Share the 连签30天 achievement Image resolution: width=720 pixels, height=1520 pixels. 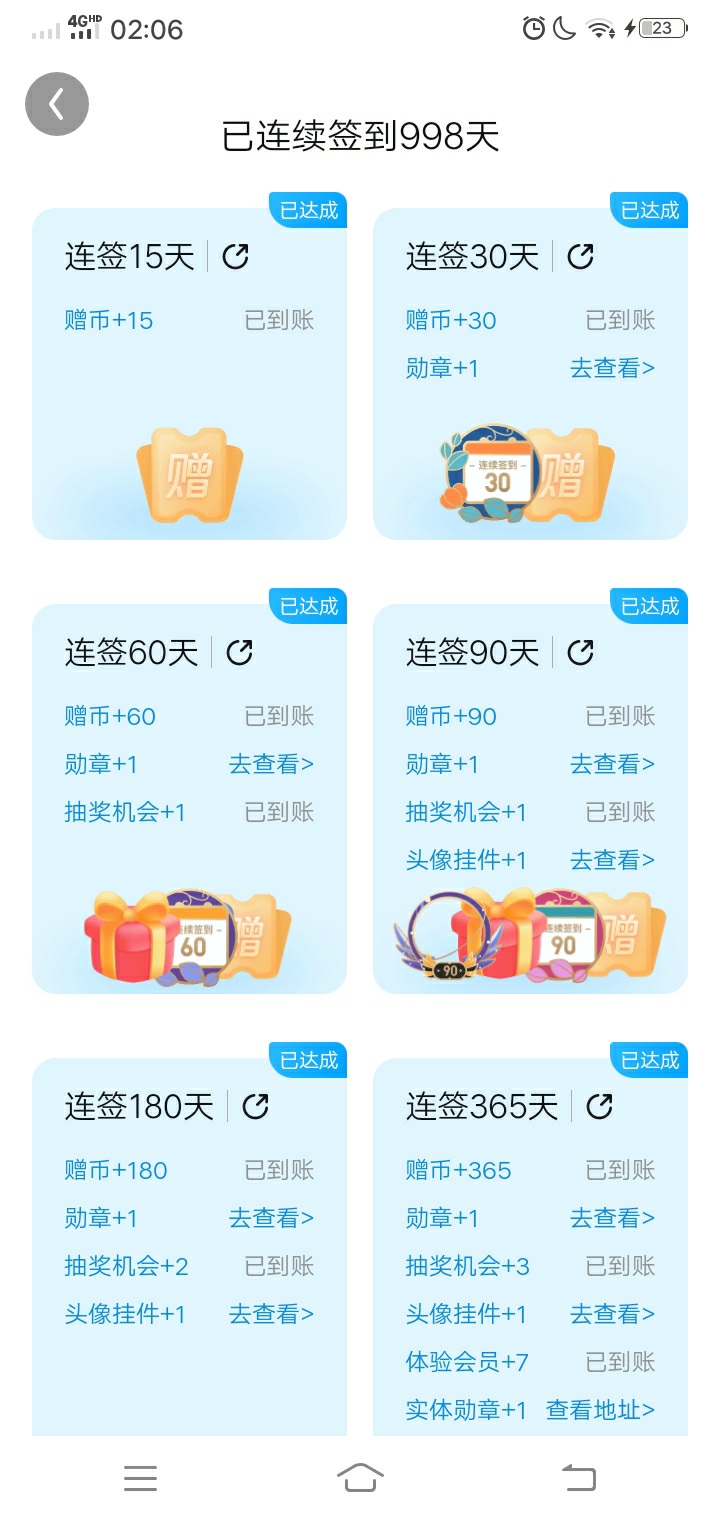pos(580,257)
